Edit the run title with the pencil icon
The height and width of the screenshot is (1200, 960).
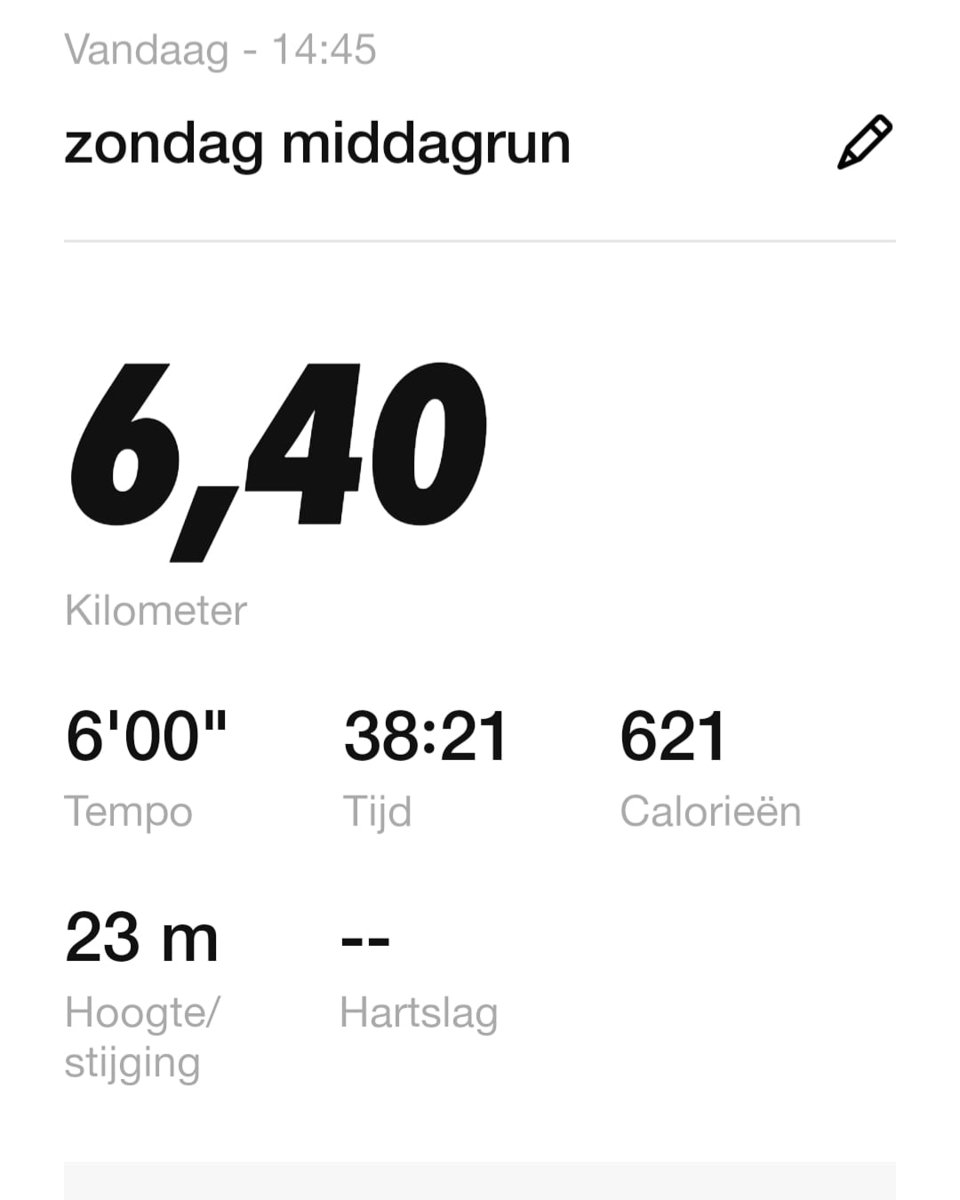point(864,143)
